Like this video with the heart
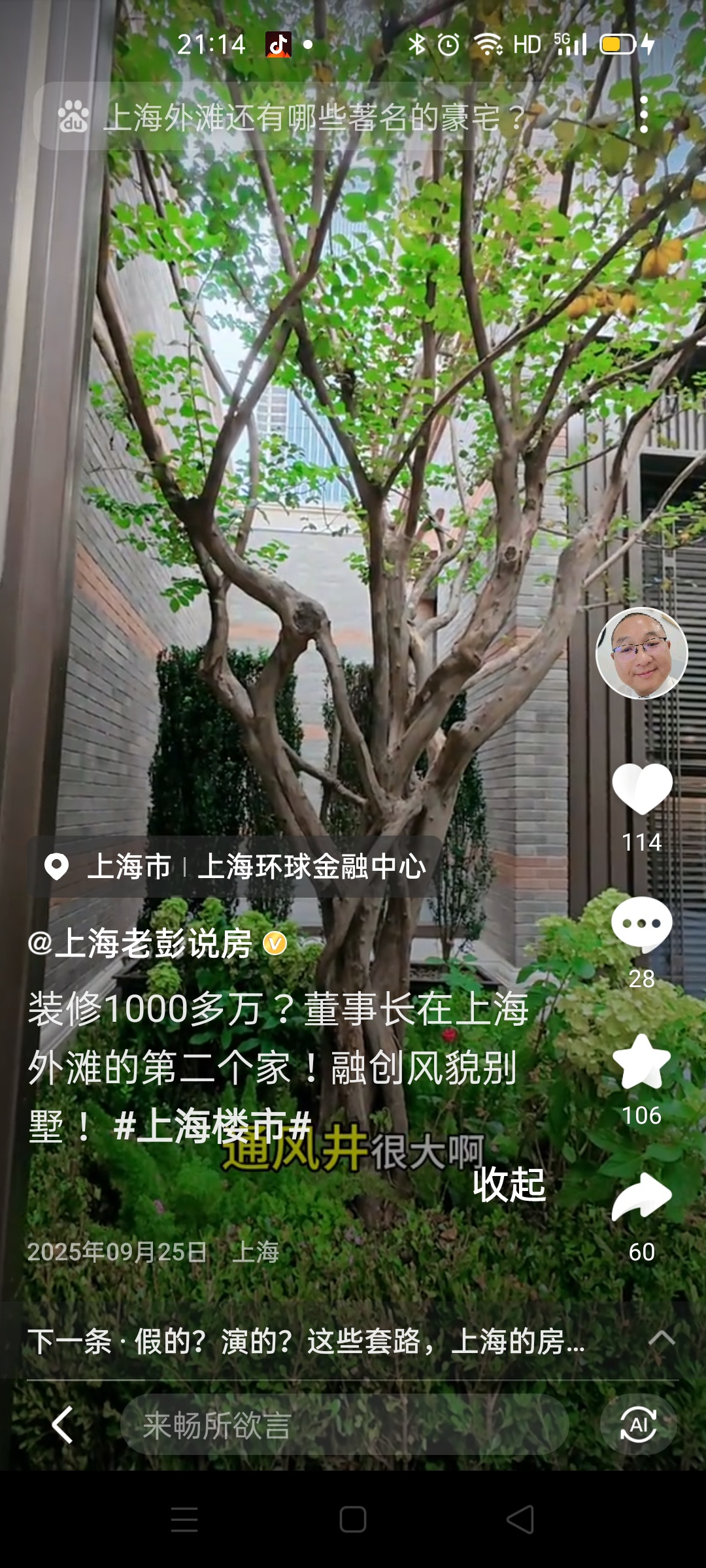Screen dimensions: 706x1568 [x=642, y=789]
